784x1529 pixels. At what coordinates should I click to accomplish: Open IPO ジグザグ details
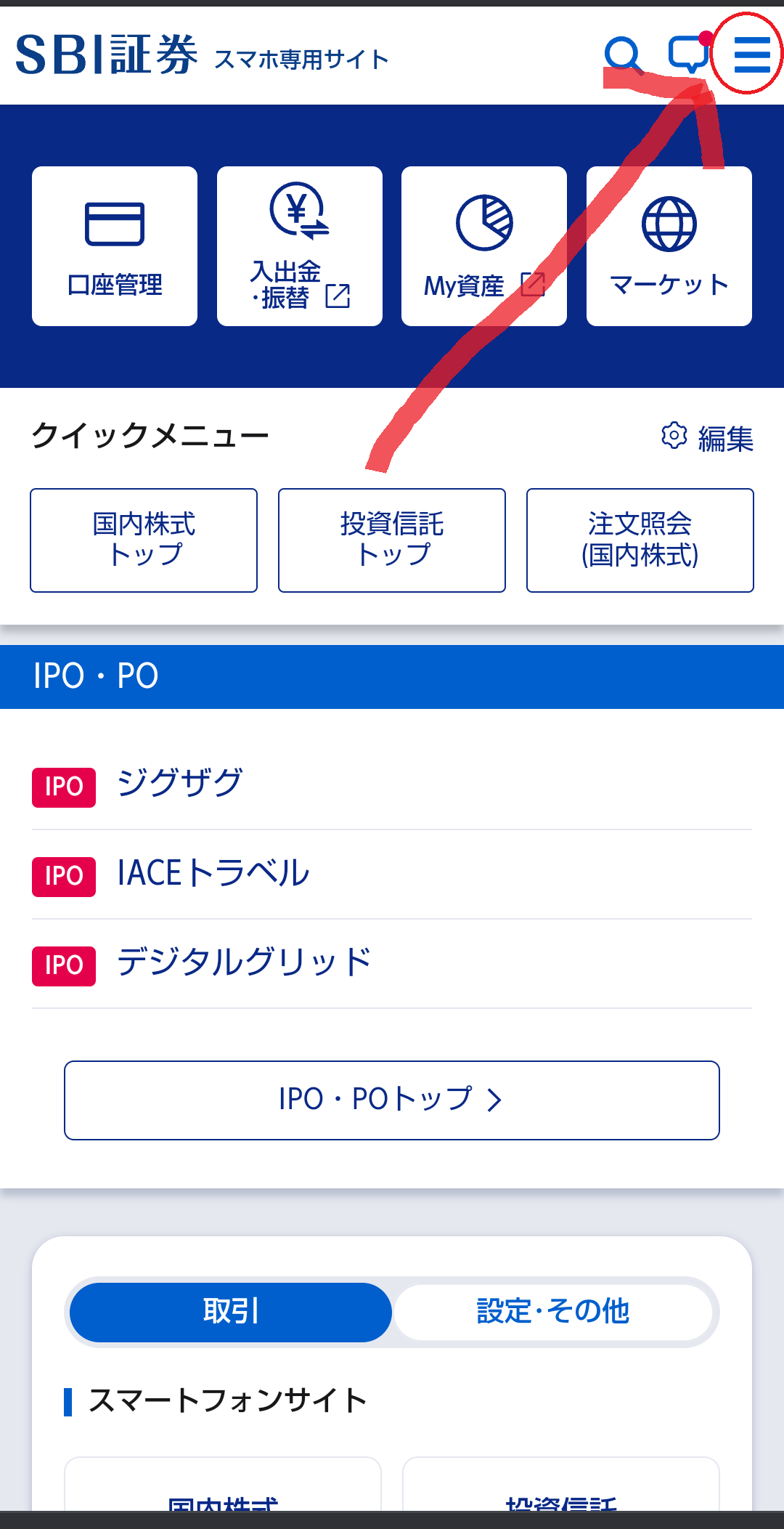point(179,784)
